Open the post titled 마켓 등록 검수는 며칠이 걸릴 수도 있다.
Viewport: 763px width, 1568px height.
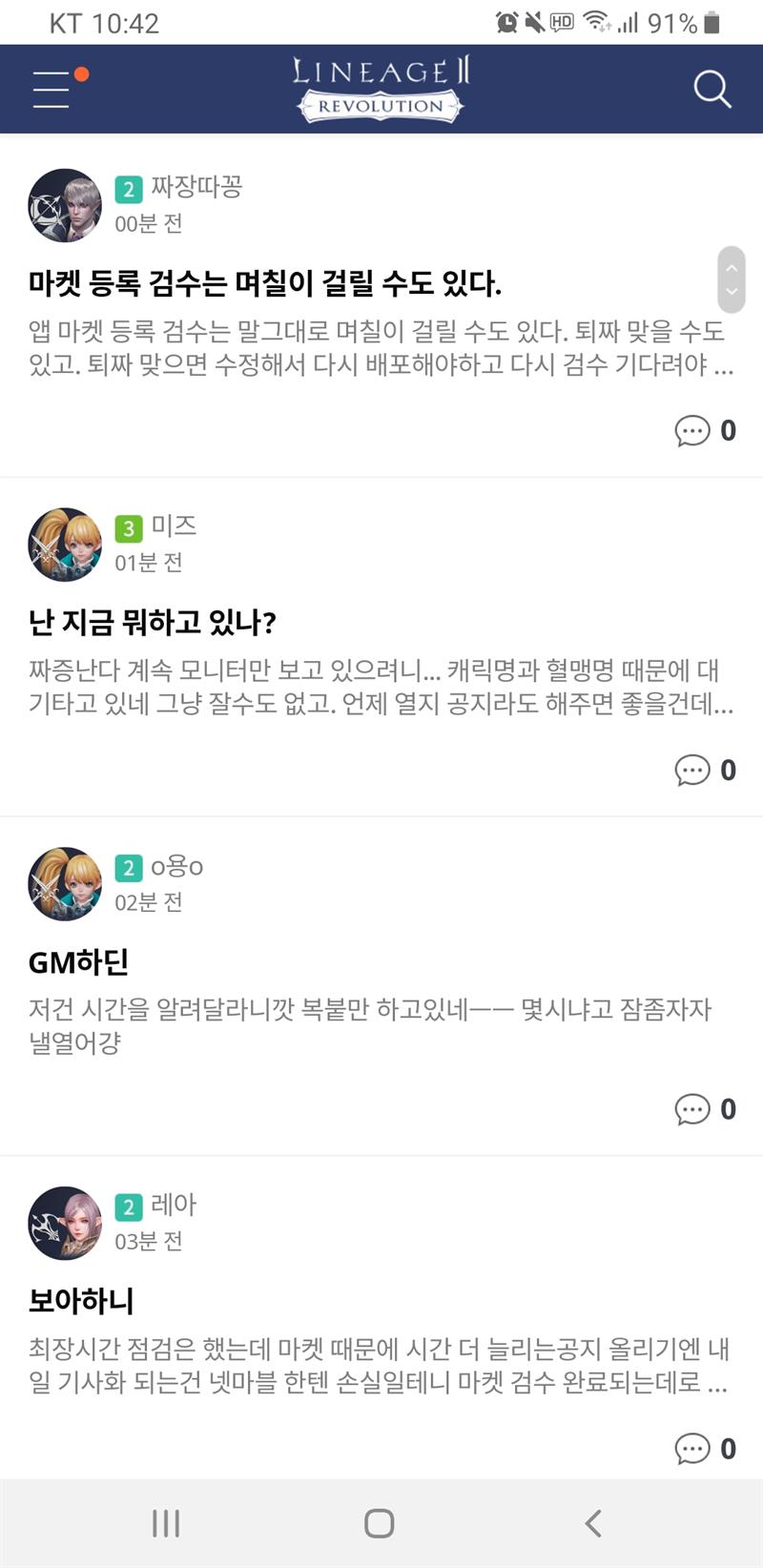coord(265,283)
